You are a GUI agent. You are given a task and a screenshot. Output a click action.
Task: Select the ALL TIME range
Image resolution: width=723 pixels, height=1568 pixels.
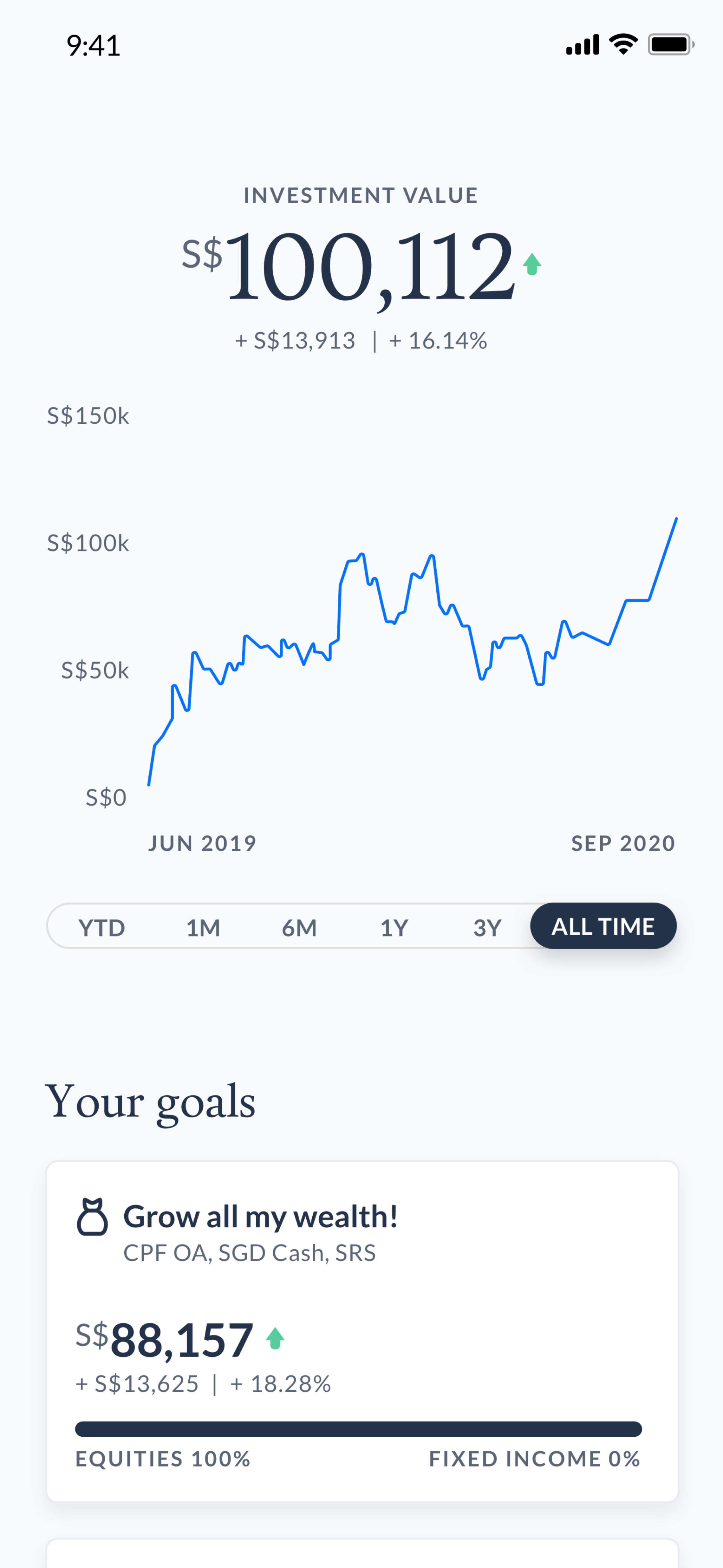(x=603, y=926)
